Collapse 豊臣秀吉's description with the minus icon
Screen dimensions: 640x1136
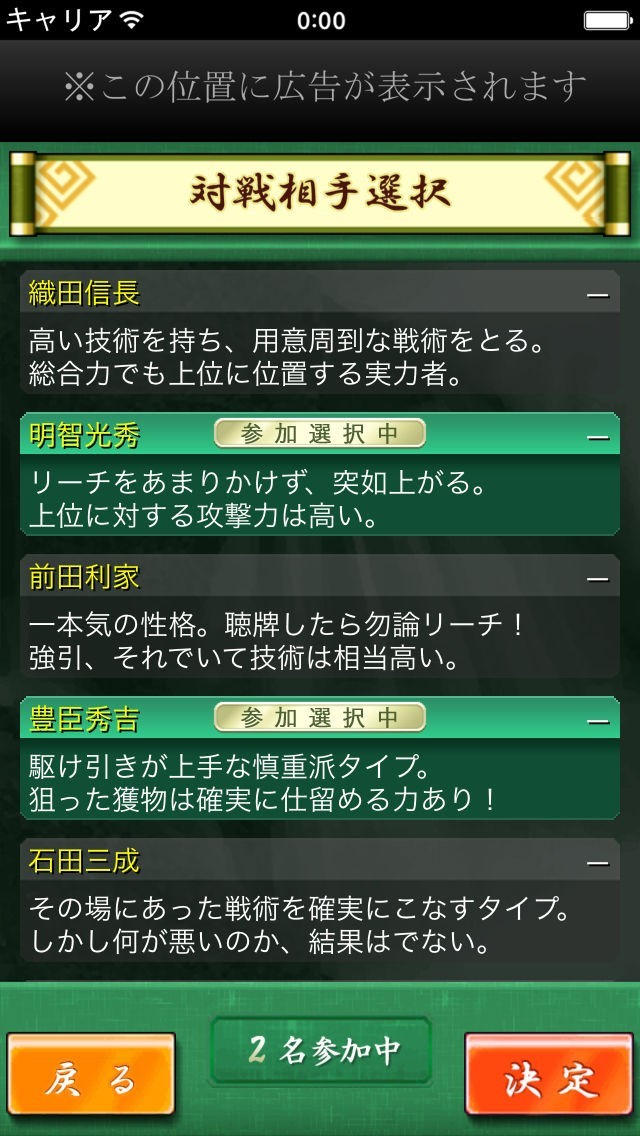[598, 722]
